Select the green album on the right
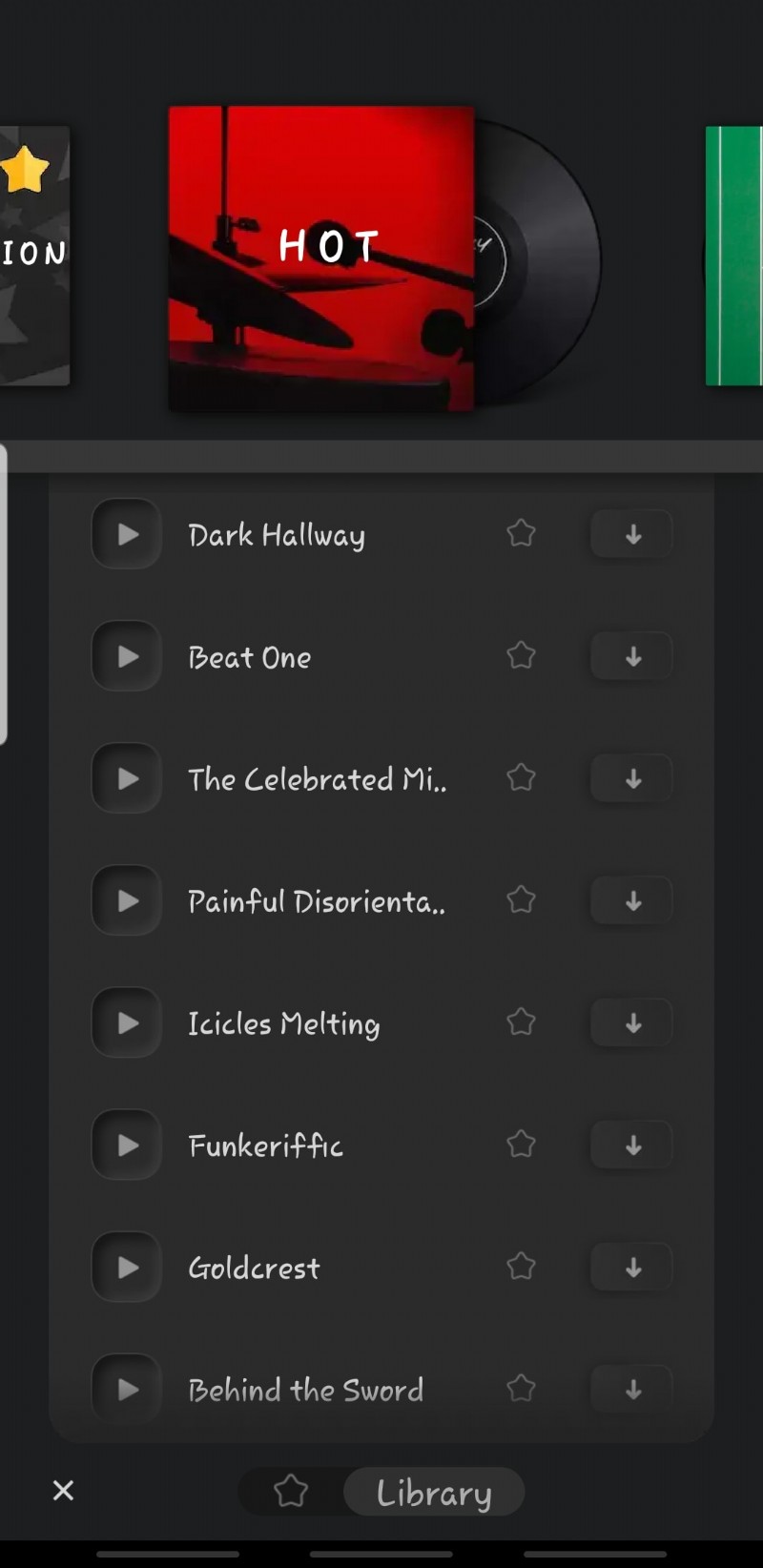Screen dimensions: 763x1568 (x=734, y=256)
